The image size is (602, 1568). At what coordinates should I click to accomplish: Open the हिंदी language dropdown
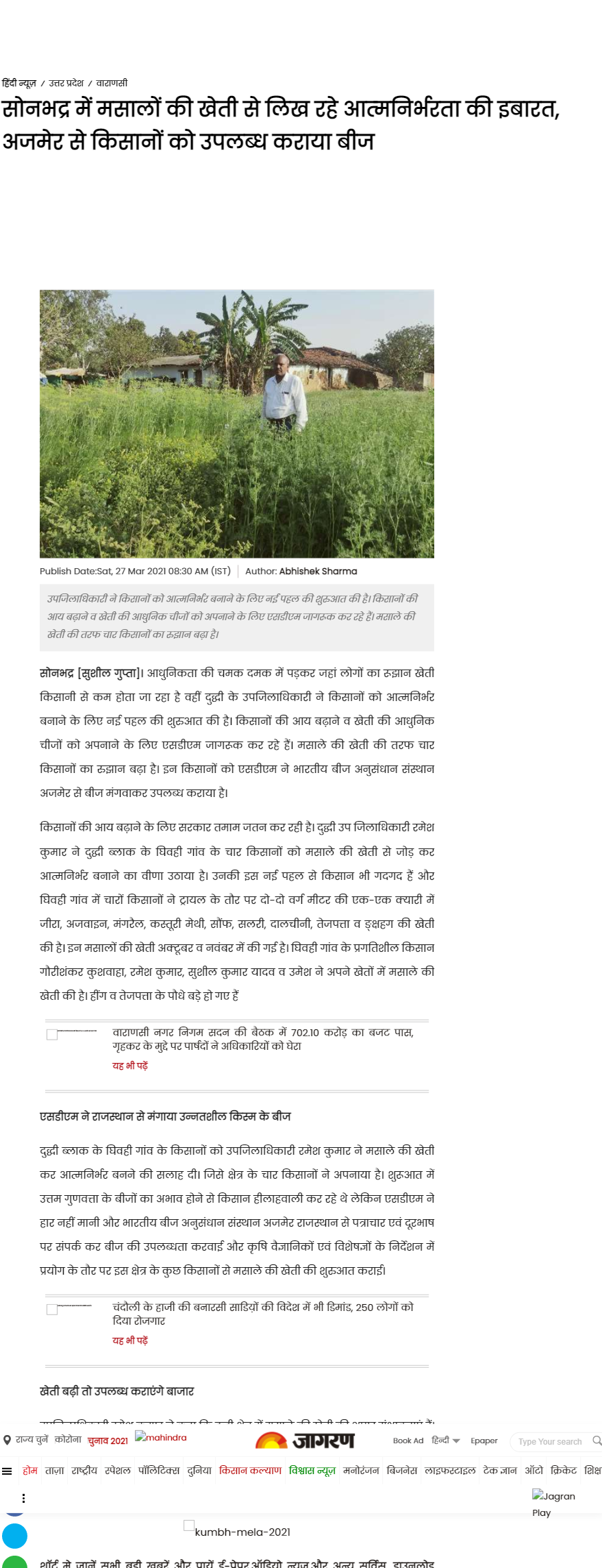[444, 1441]
